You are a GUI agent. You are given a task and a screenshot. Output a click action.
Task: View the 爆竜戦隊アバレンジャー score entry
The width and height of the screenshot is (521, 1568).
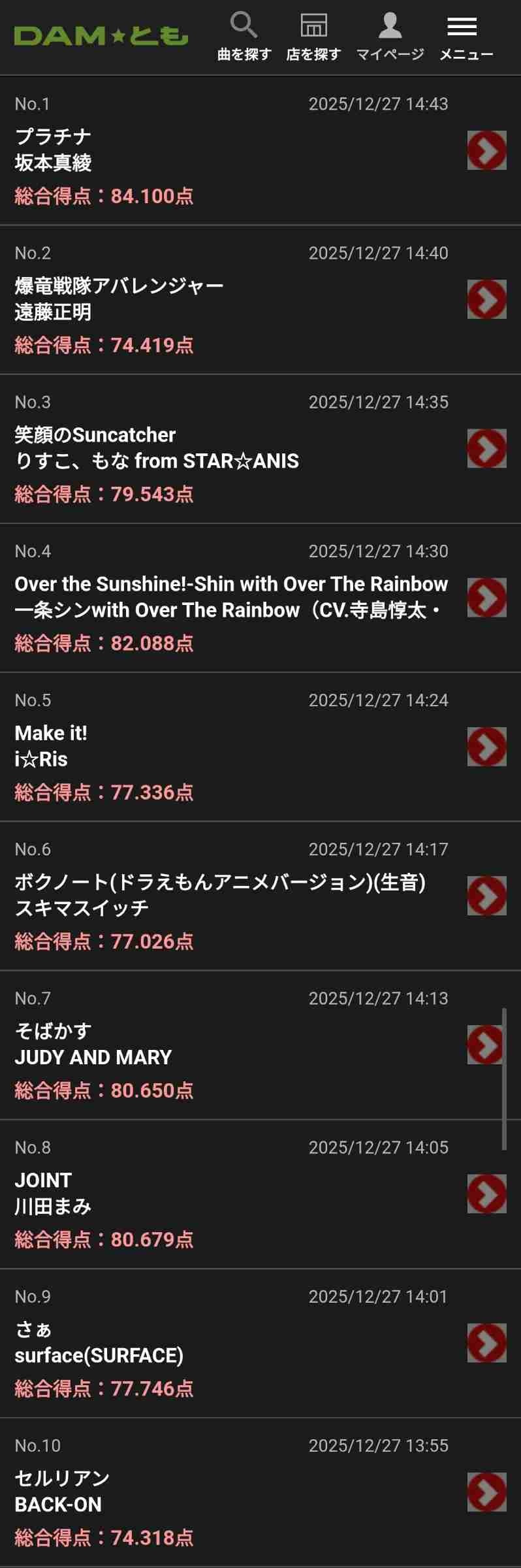(x=486, y=299)
